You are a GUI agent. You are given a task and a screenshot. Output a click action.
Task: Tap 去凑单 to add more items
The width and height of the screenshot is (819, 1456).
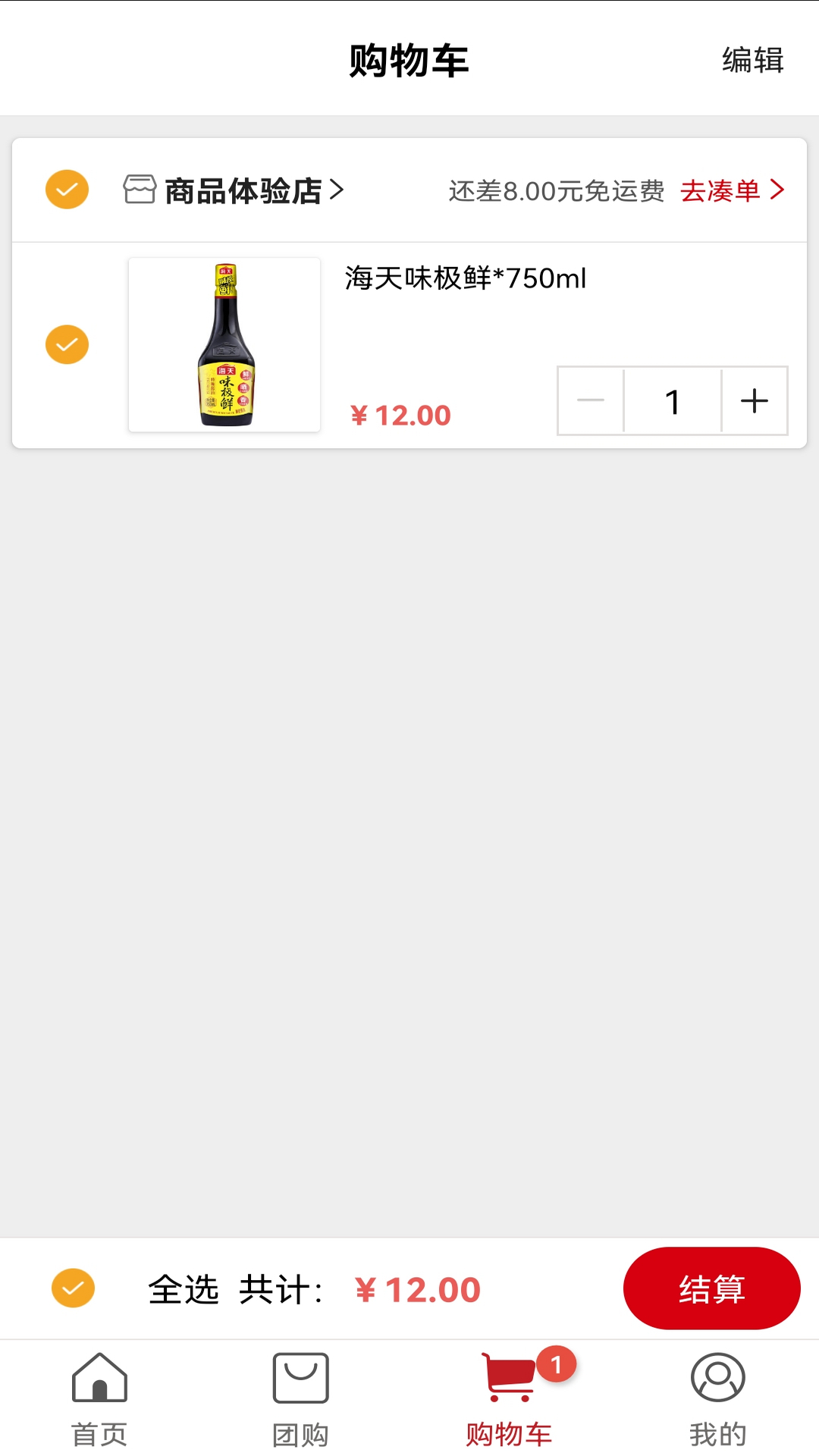click(x=731, y=190)
